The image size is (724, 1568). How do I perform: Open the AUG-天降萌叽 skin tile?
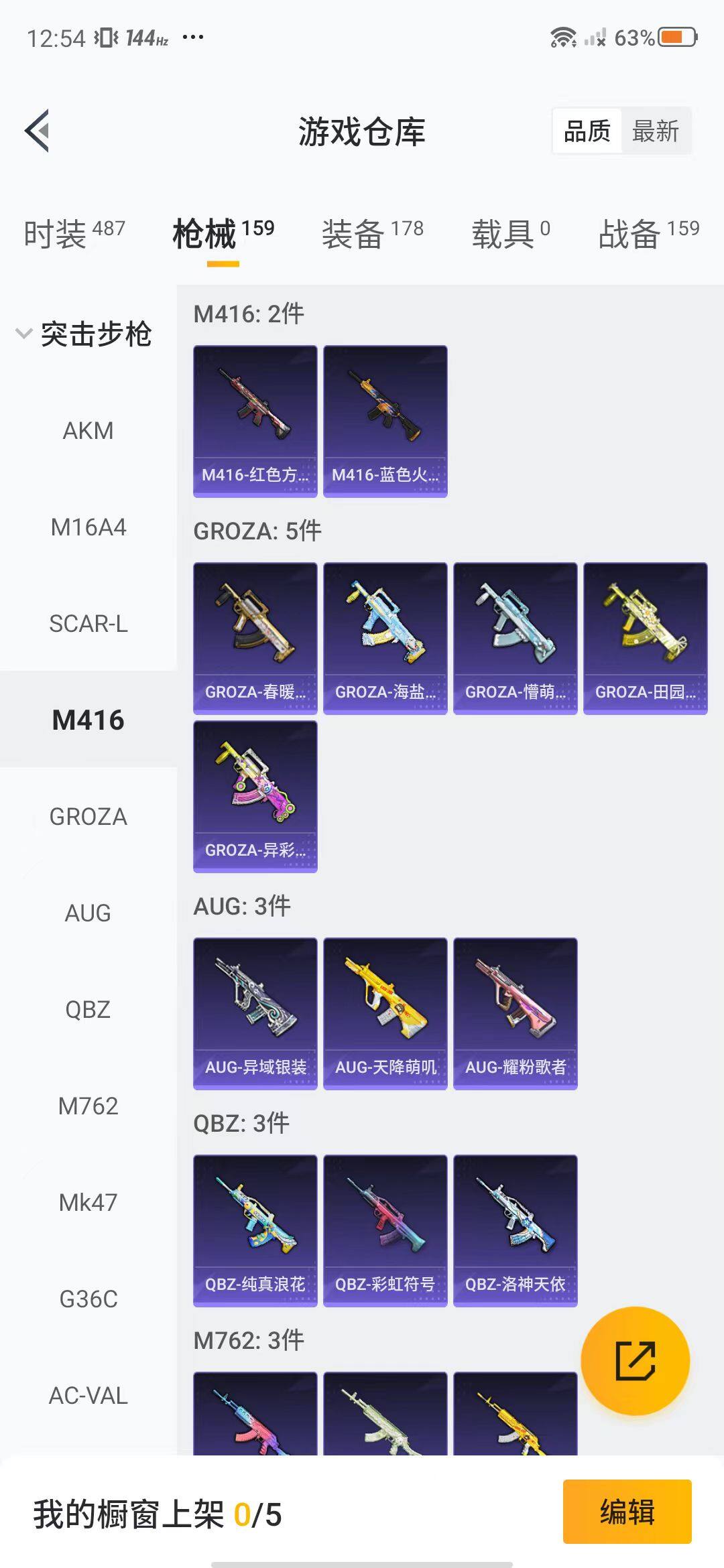coord(385,1013)
